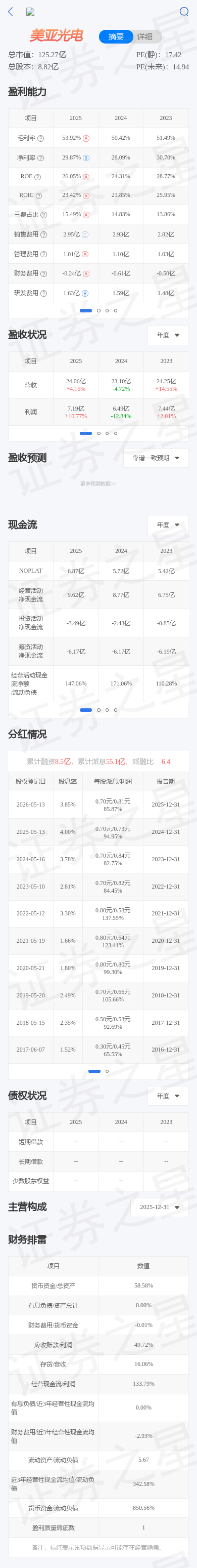Open help icon beside 研发费用
Screen dimensions: 197x1568
coord(44,293)
